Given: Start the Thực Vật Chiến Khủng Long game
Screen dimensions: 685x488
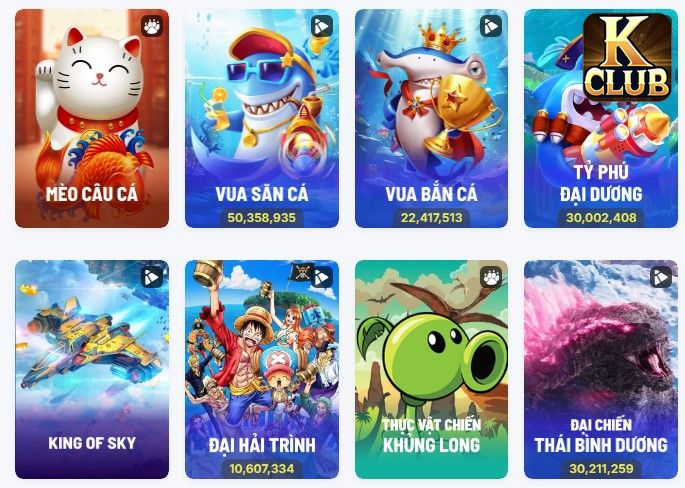Looking at the screenshot, I should (431, 368).
